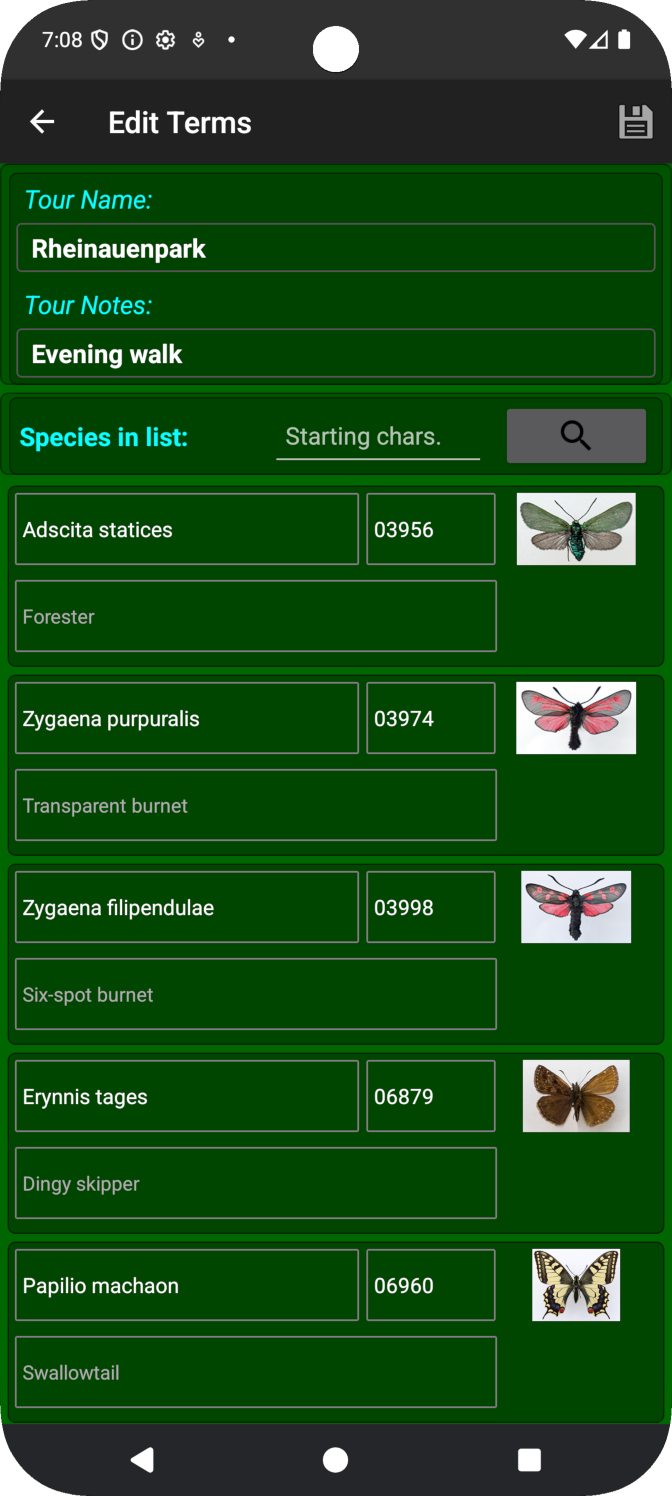Go back with the app bar arrow

42,122
